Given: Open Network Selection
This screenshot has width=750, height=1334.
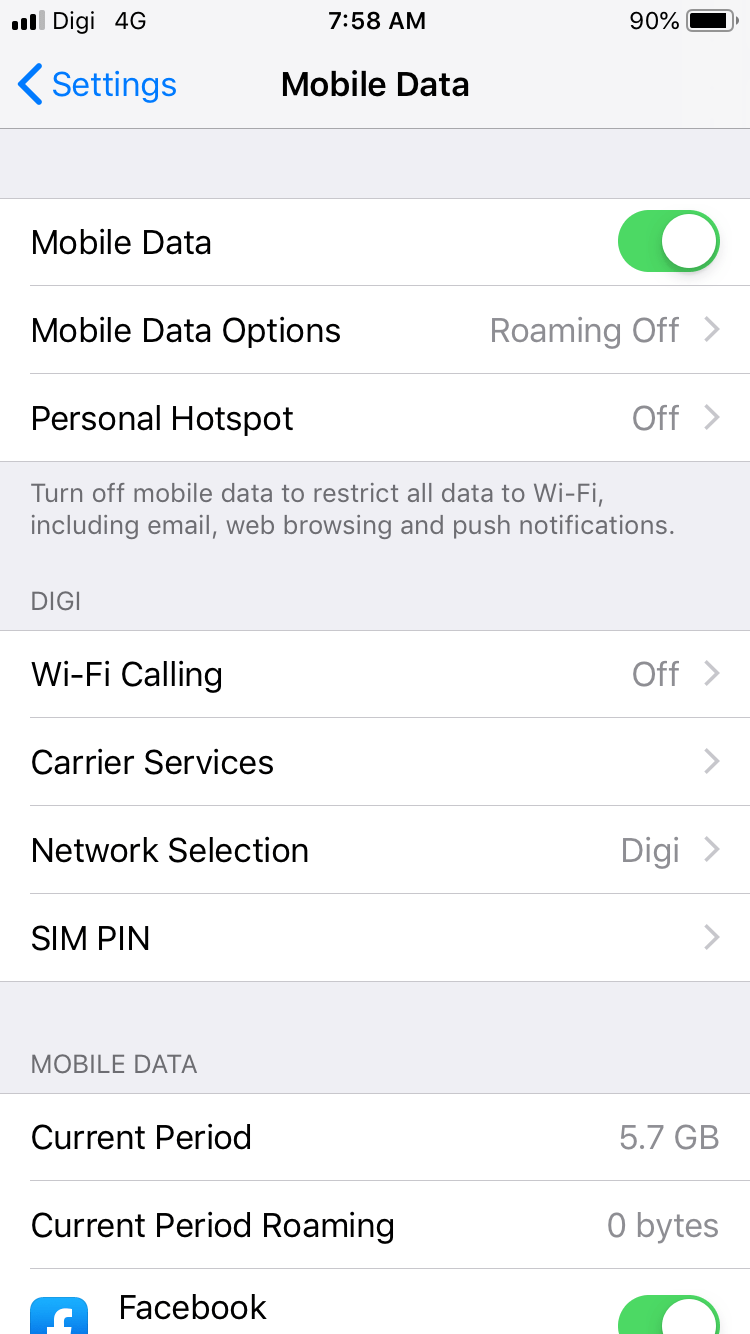Looking at the screenshot, I should [x=375, y=850].
